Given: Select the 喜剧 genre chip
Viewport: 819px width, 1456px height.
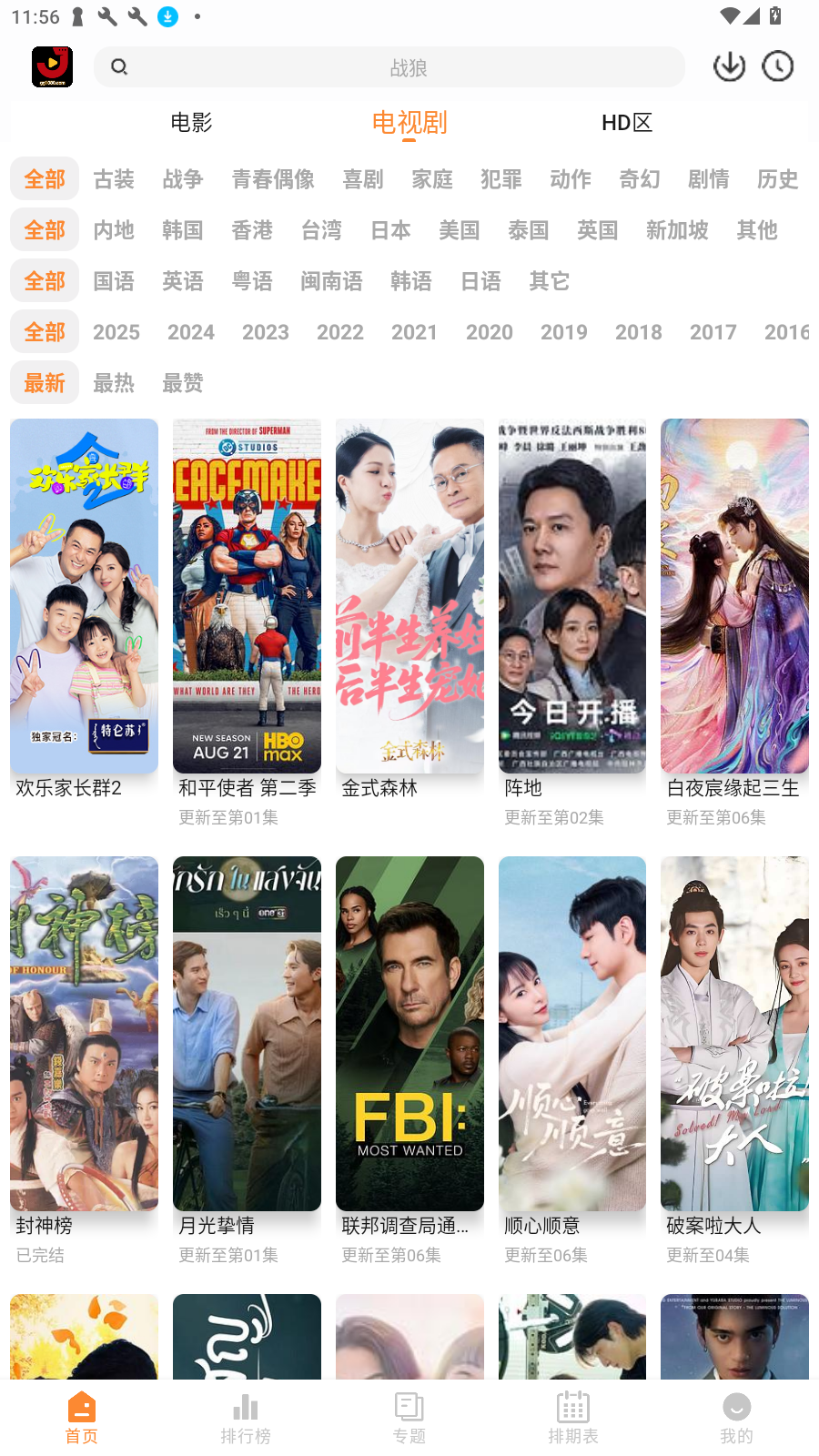Looking at the screenshot, I should 363,179.
